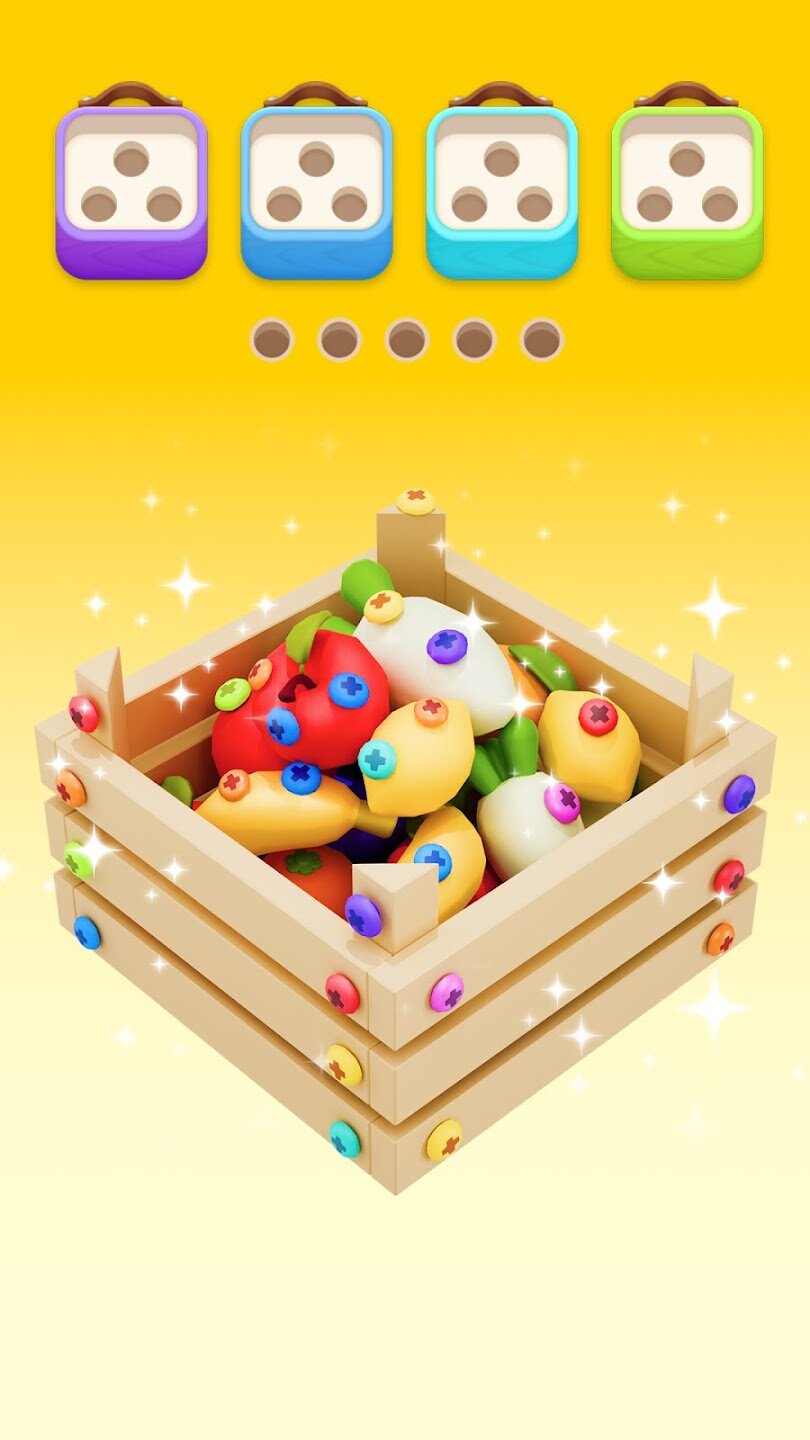
Task: Unscrew the yellow screw atop the back corner post
Action: tap(415, 500)
